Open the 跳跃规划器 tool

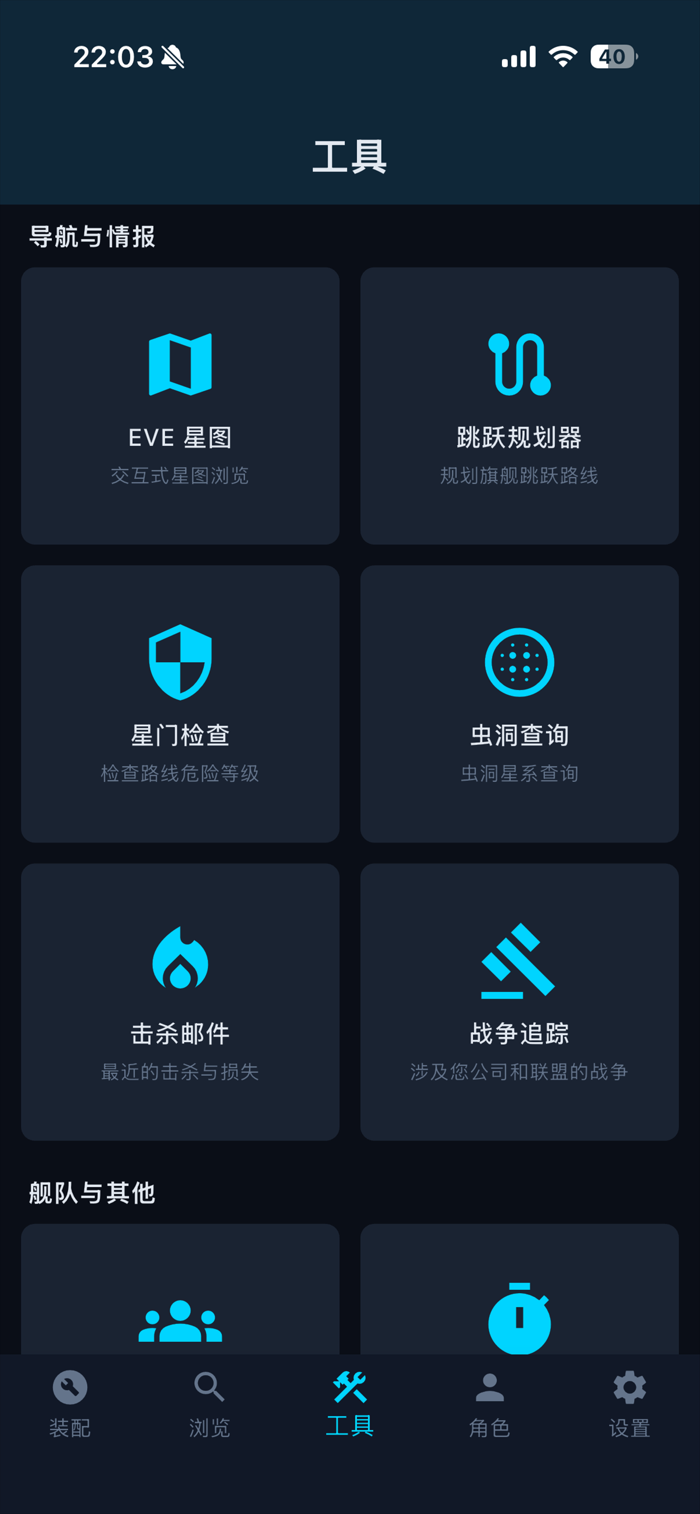click(x=519, y=405)
